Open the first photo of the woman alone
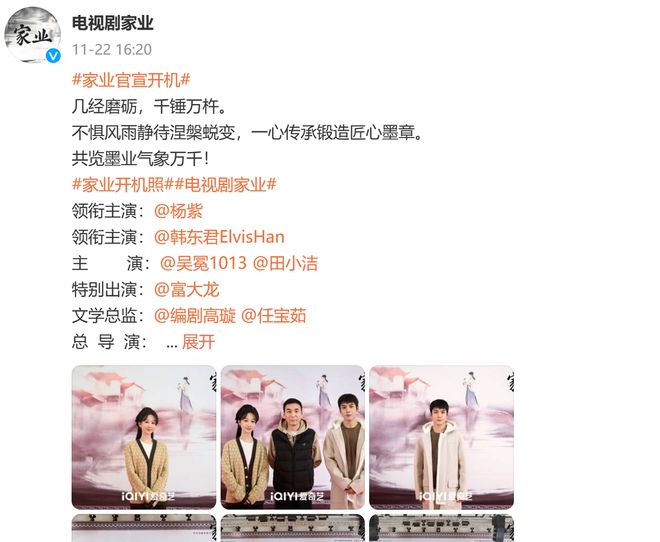This screenshot has height=542, width=660. (x=143, y=437)
